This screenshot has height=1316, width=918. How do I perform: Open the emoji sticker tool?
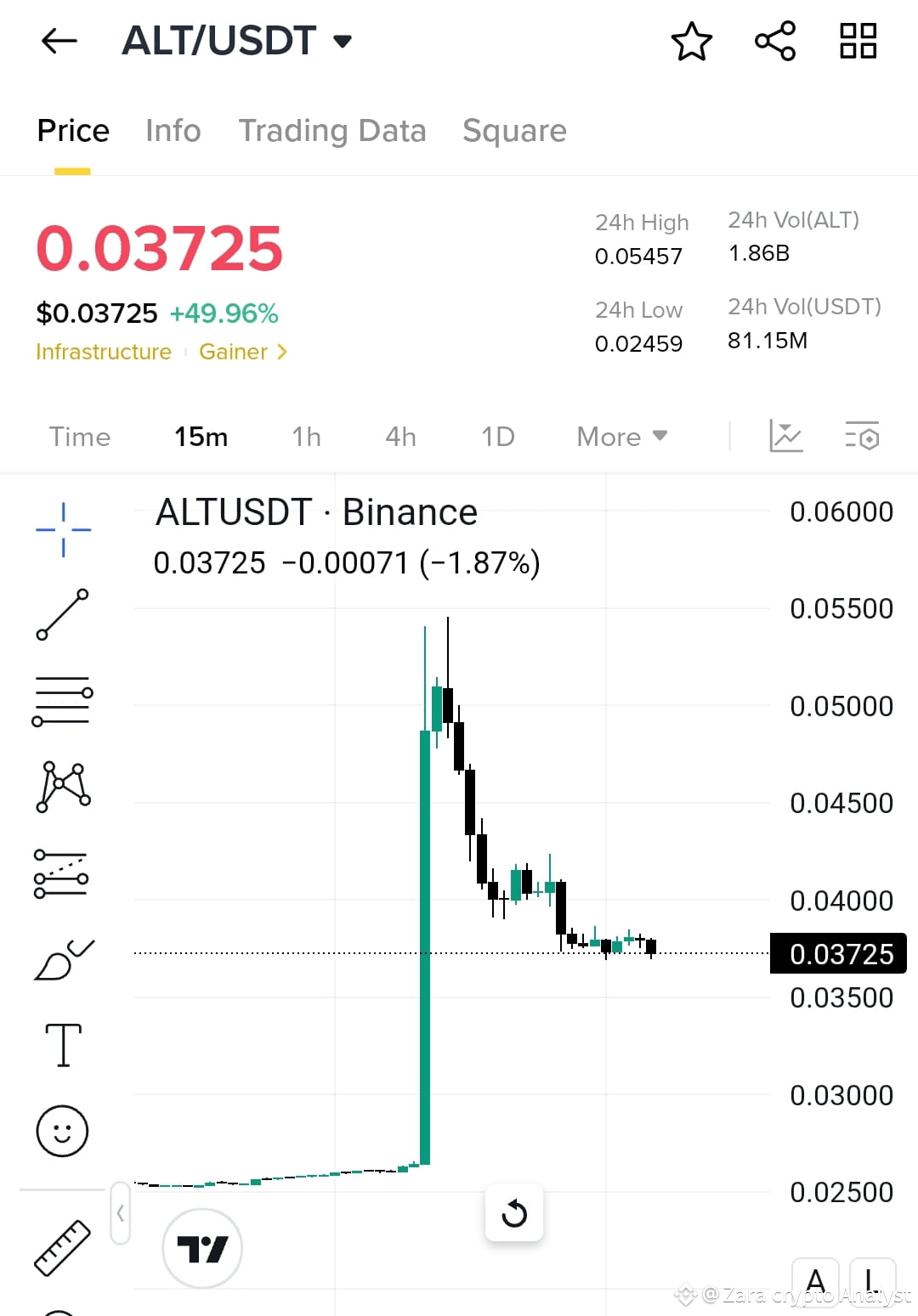pyautogui.click(x=63, y=1131)
